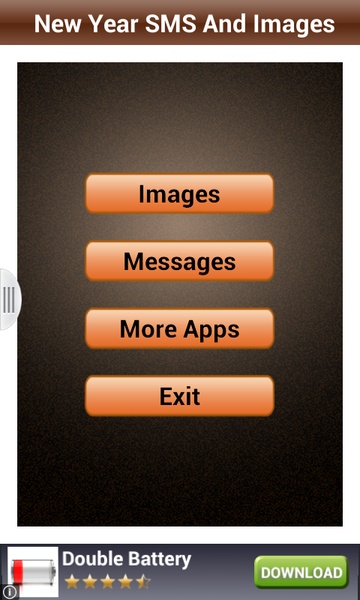Open the Images section
The width and height of the screenshot is (360, 600).
click(179, 194)
